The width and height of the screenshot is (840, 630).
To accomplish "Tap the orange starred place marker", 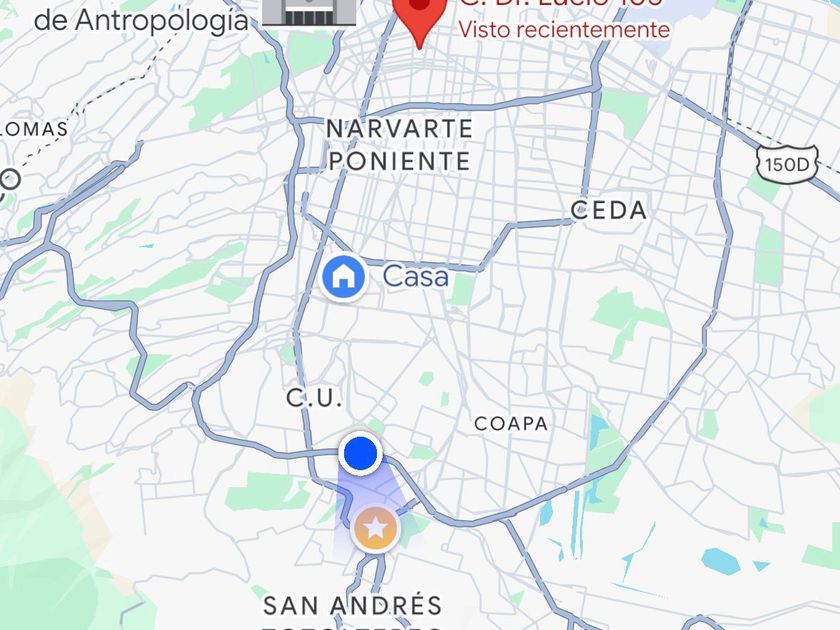I will 375,527.
